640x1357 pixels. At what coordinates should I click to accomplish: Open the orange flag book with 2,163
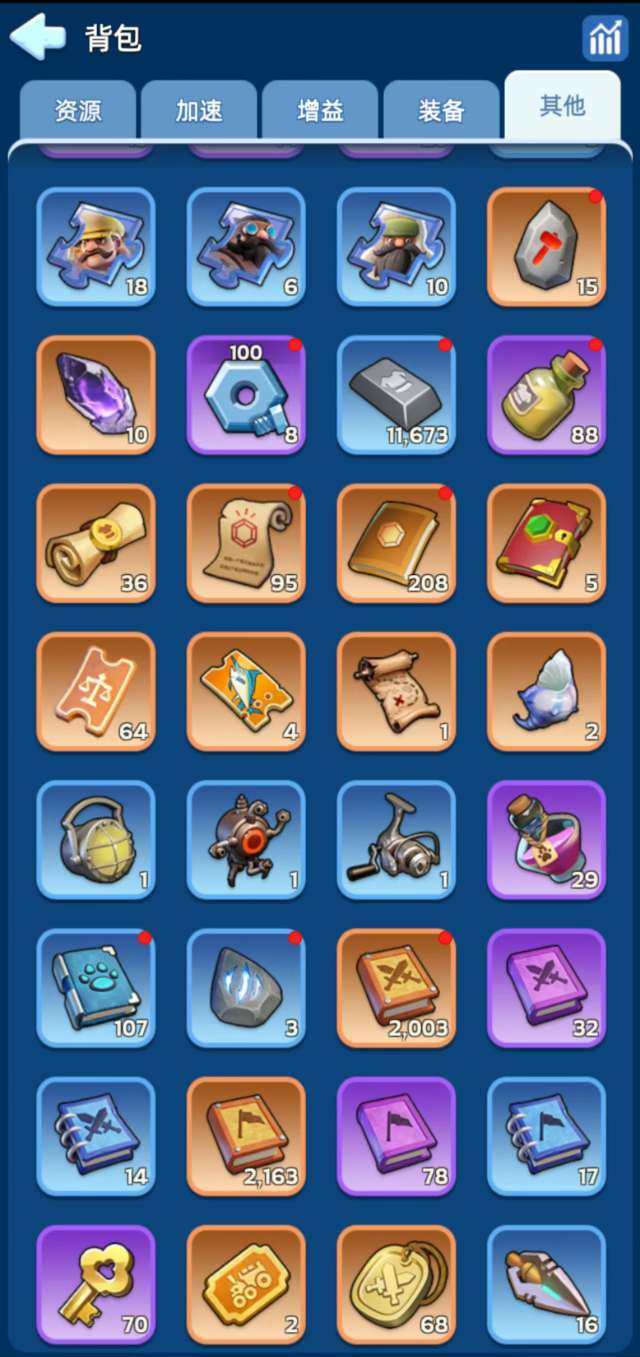(246, 1136)
